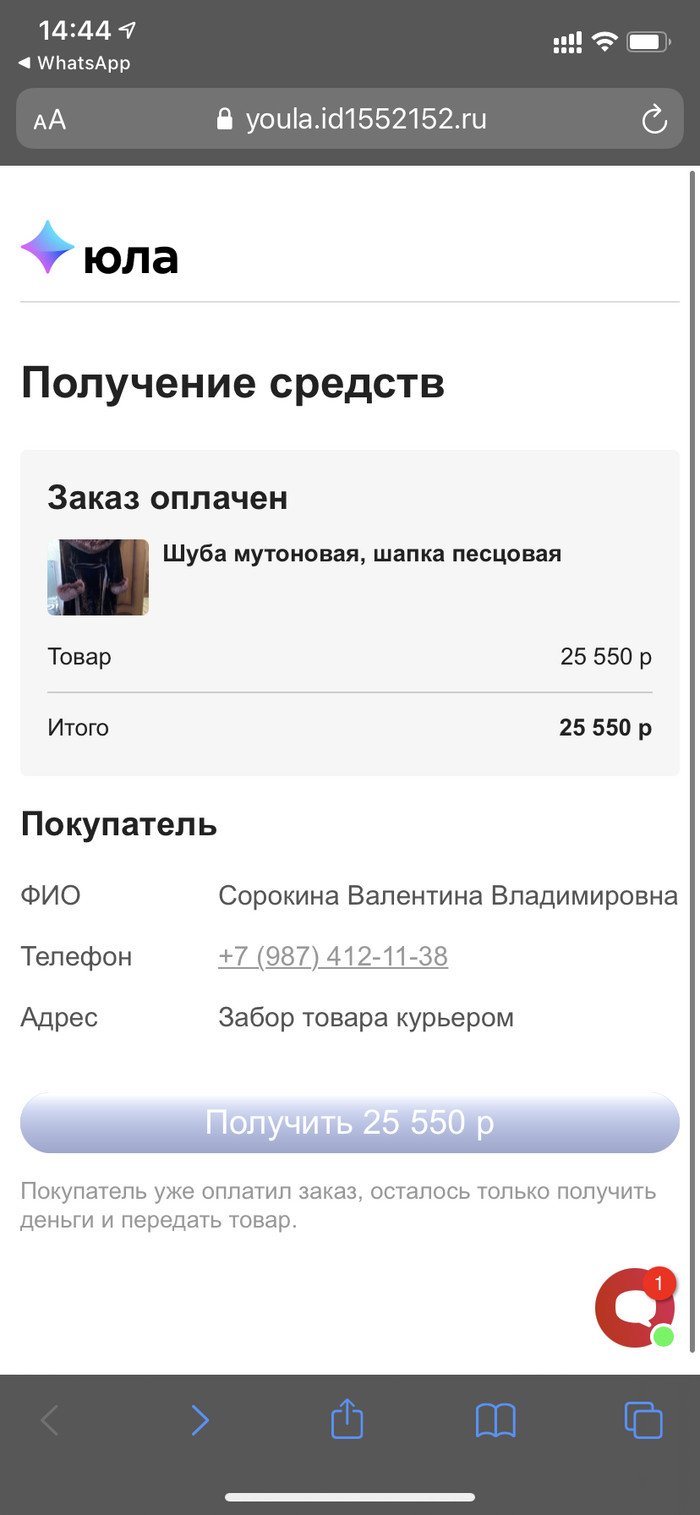Open Safari bookmarks

pyautogui.click(x=495, y=1420)
